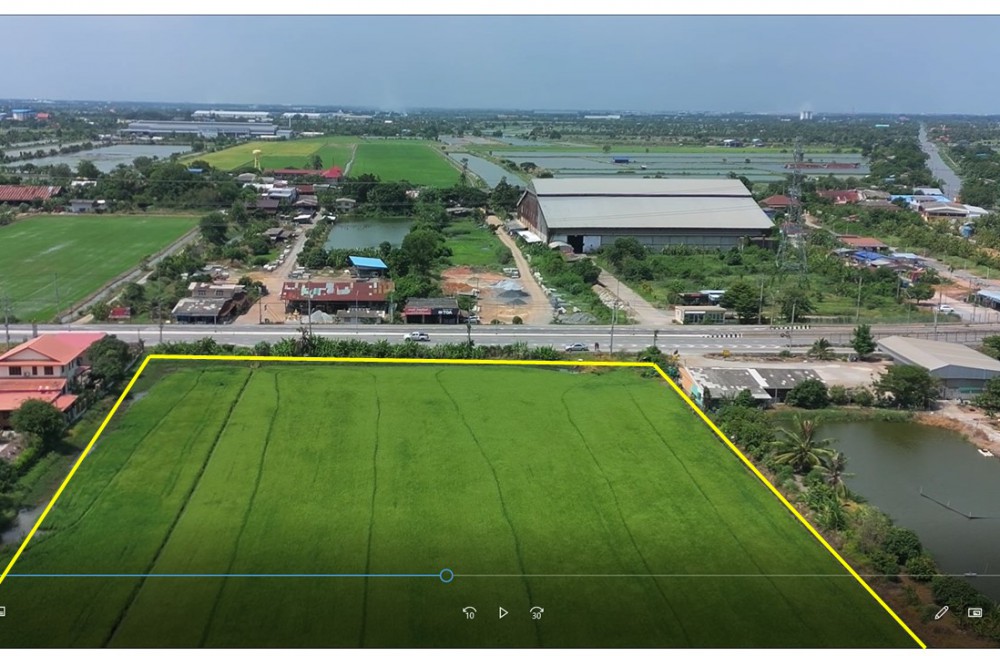This screenshot has width=1000, height=656.
Task: Skip forward 30 seconds
Action: pos(537,612)
